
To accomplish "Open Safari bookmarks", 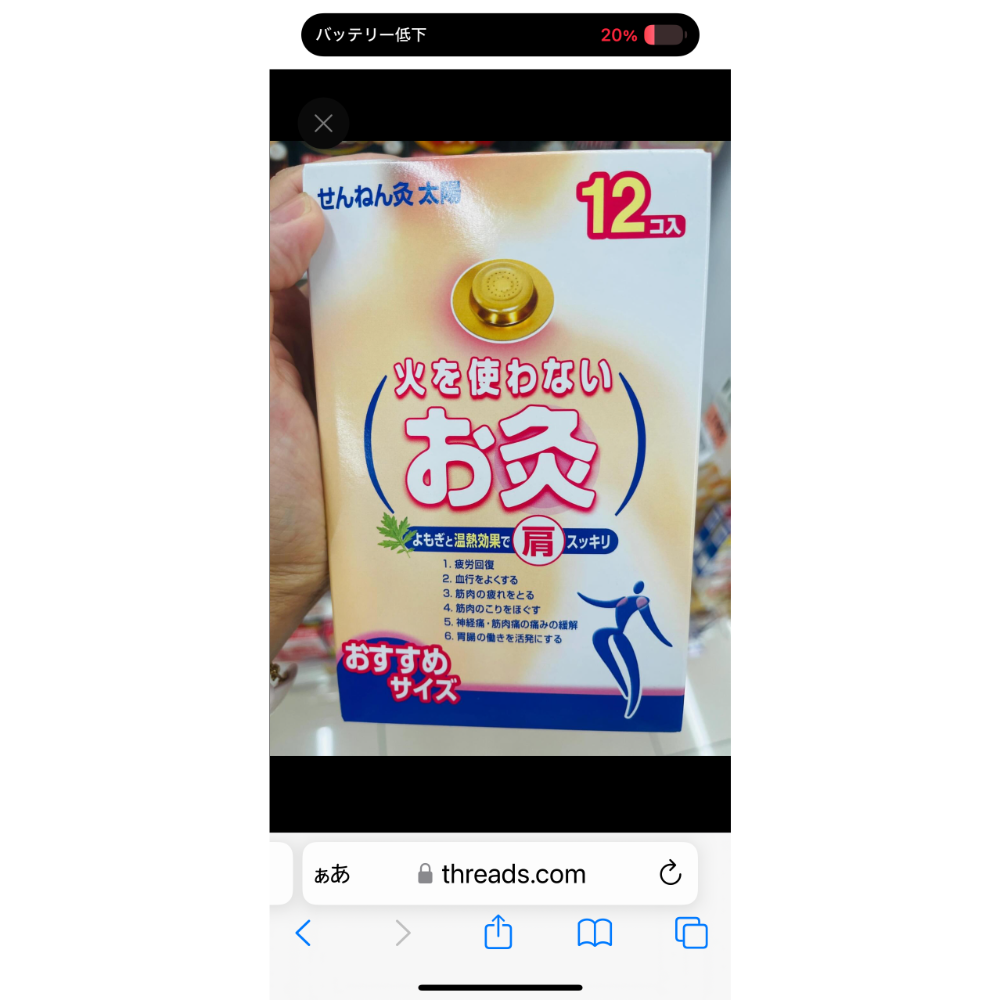I will tap(595, 933).
